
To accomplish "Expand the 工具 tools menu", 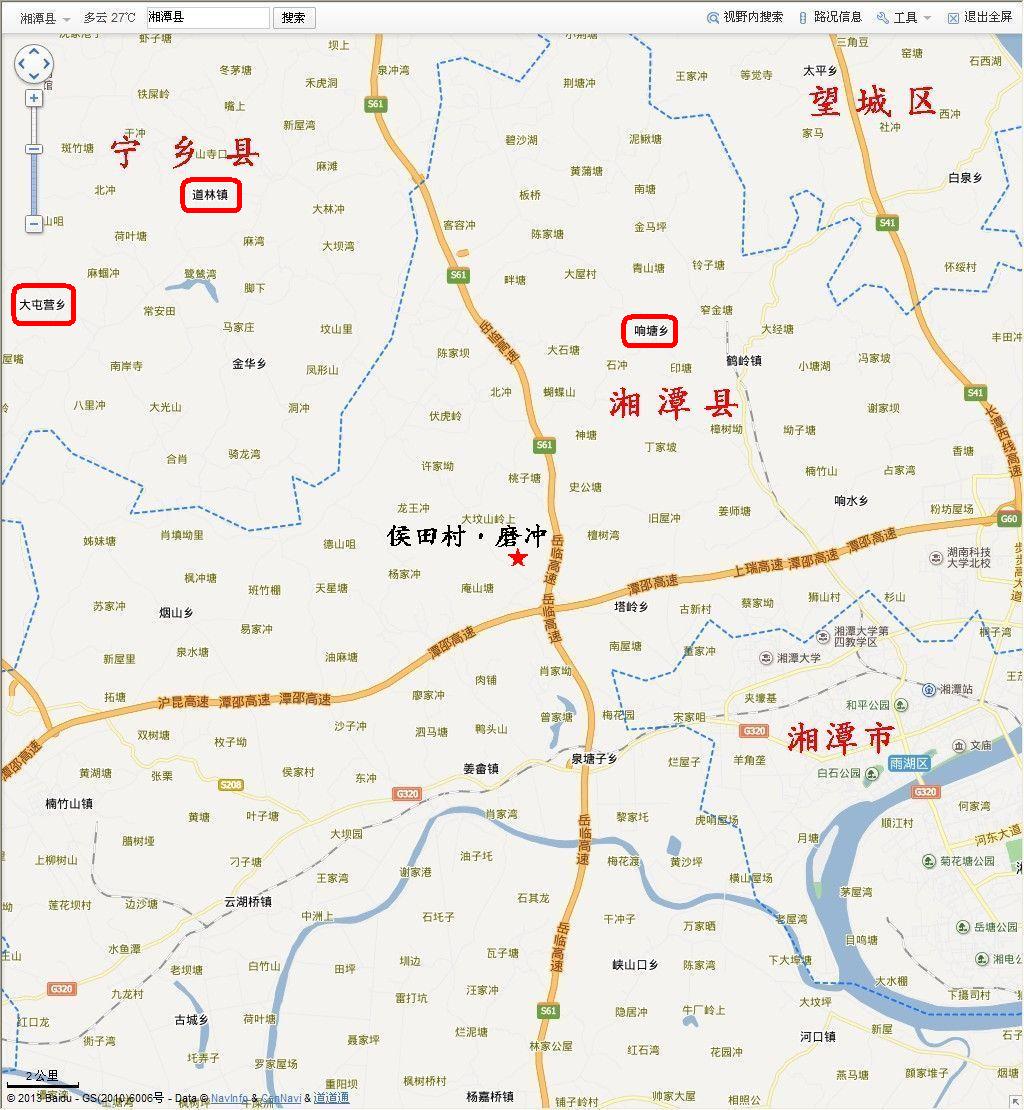I will [903, 18].
